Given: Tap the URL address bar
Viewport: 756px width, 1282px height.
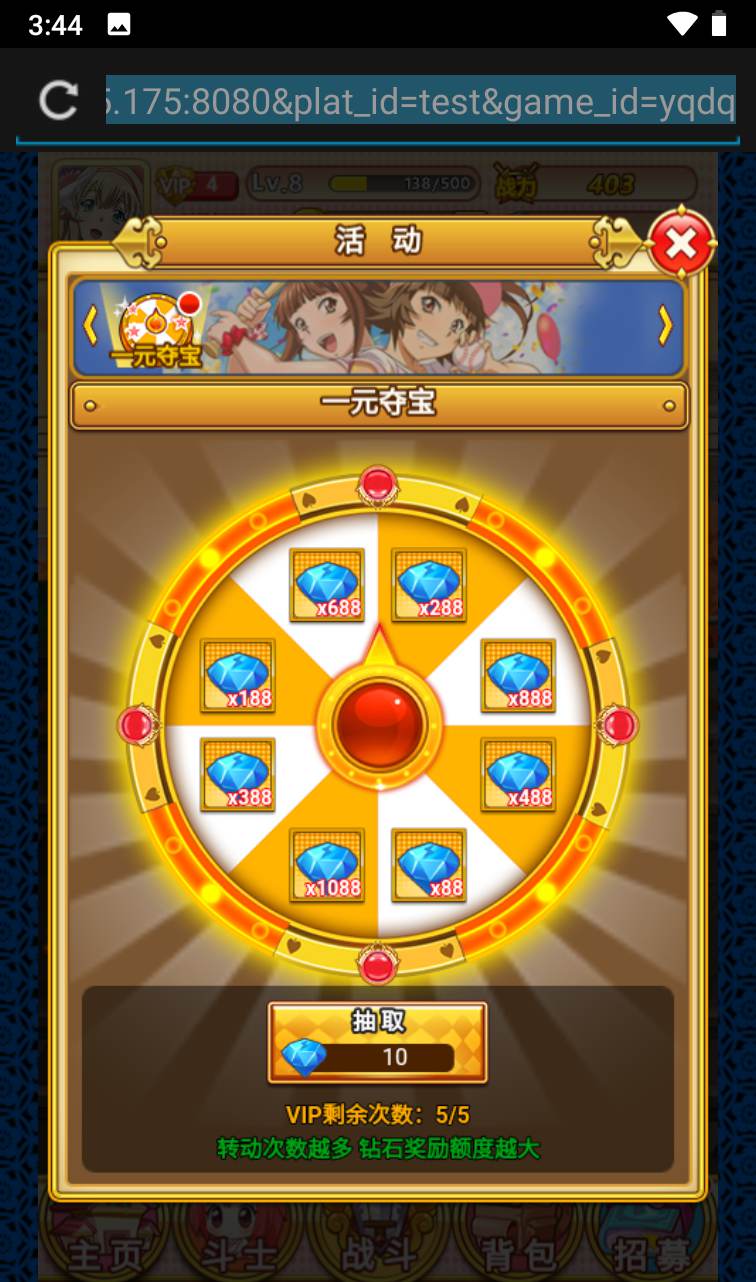Looking at the screenshot, I should 420,100.
